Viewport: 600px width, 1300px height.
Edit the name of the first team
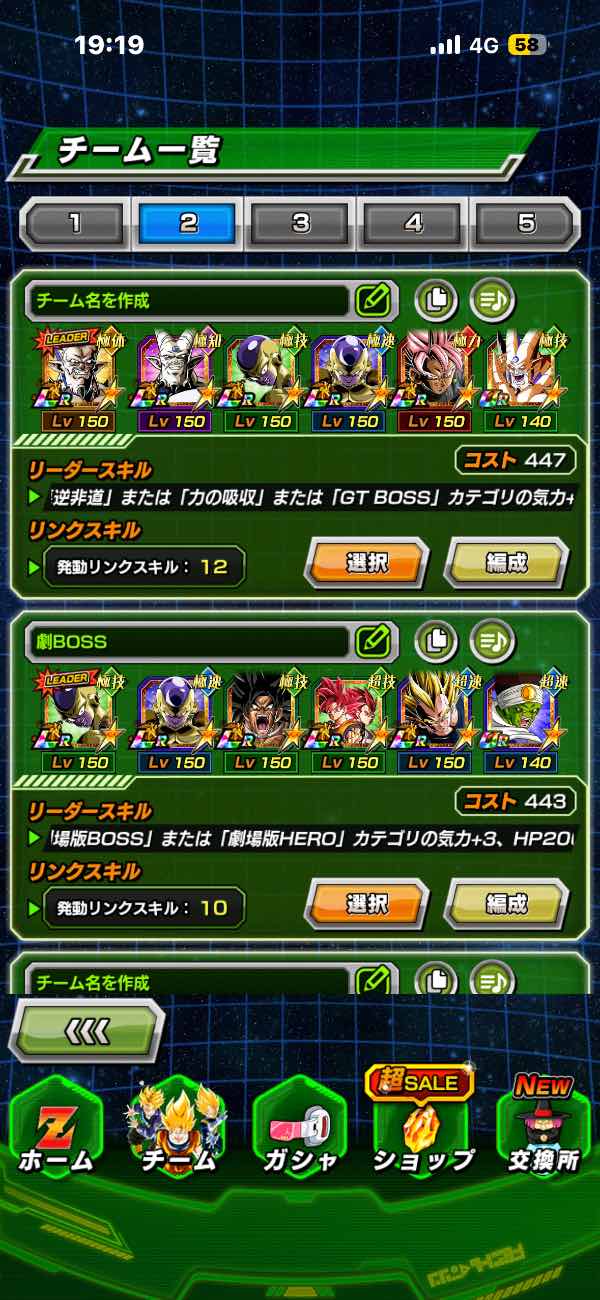tap(372, 299)
